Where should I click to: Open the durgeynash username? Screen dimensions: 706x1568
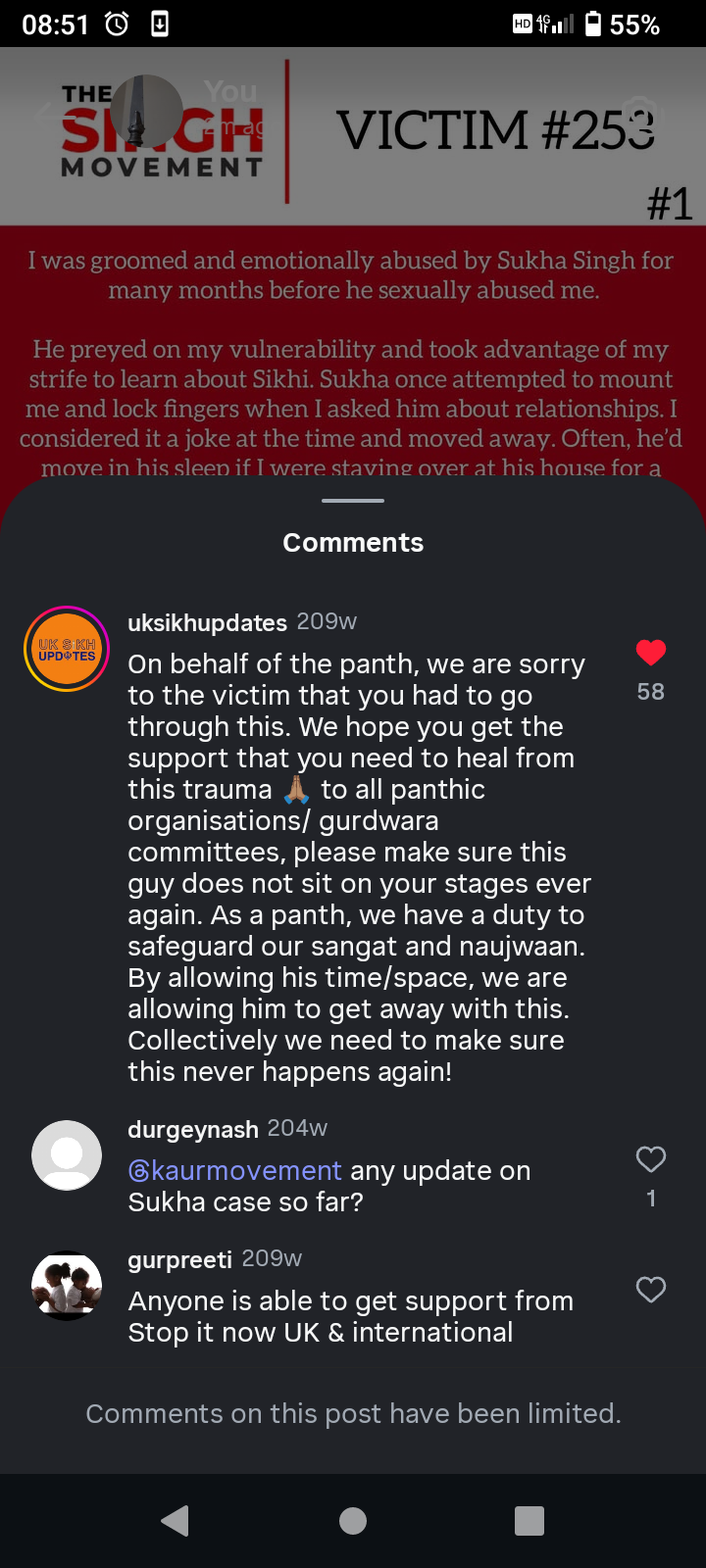(x=193, y=1129)
